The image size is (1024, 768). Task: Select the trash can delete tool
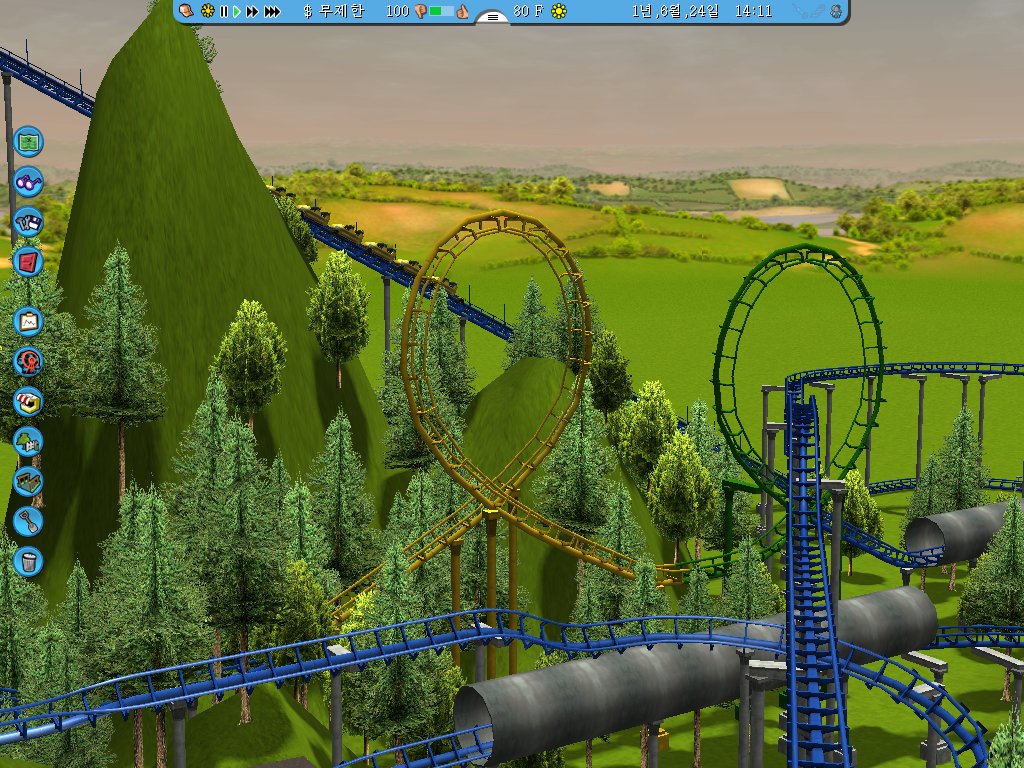29,560
